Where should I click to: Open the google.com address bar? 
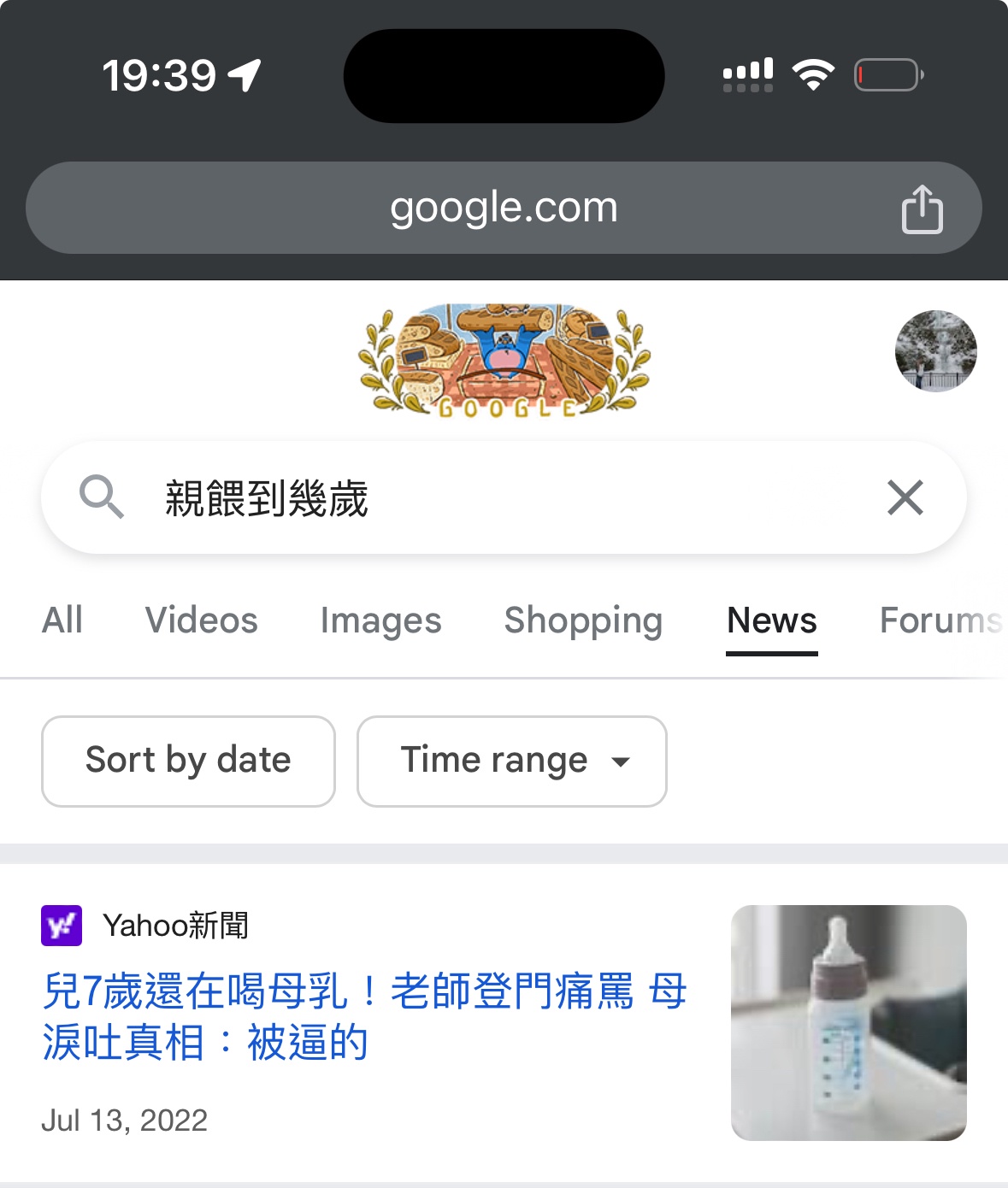point(503,208)
